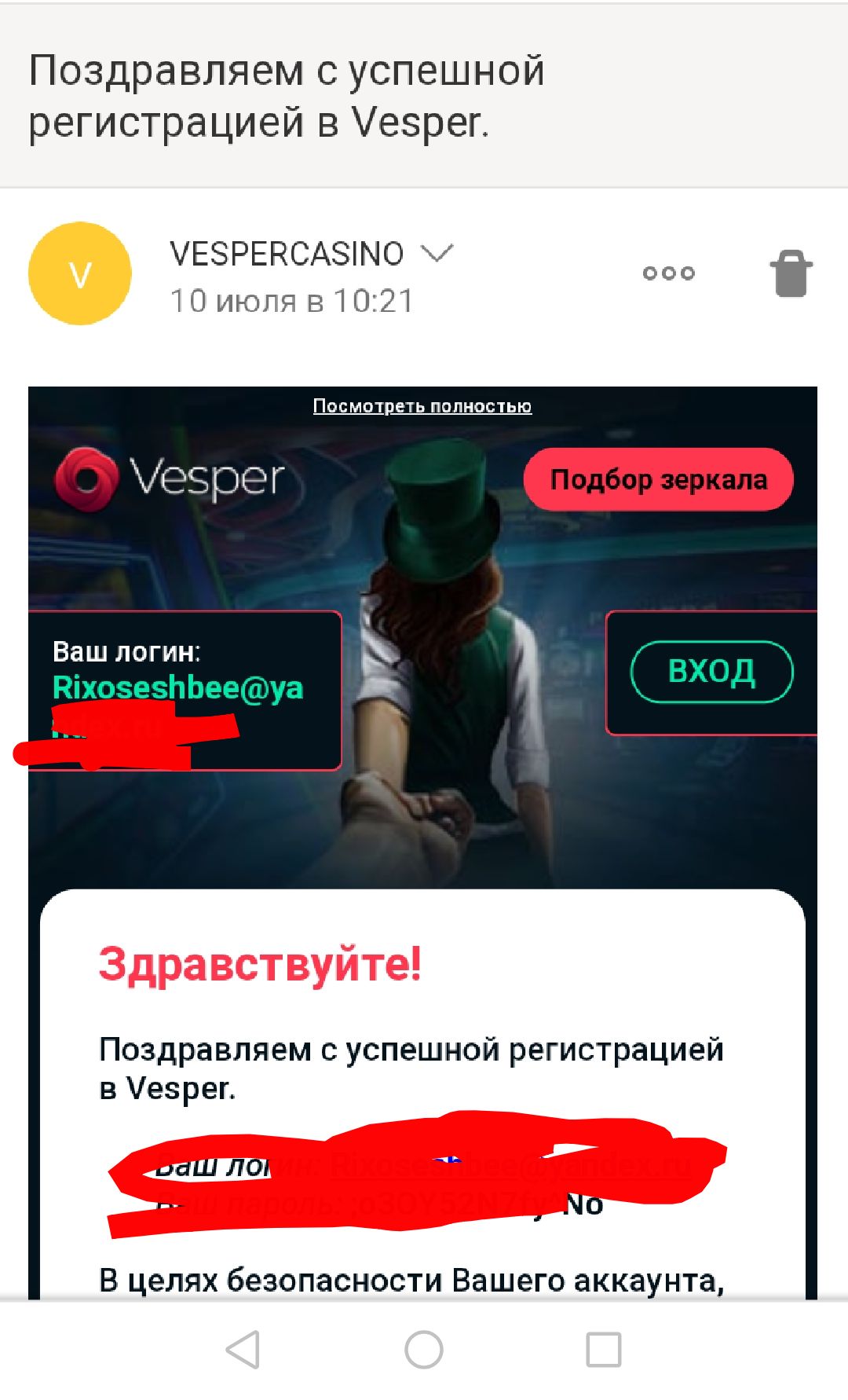The height and width of the screenshot is (1400, 848).
Task: Show recent apps with the square button
Action: click(x=604, y=1350)
